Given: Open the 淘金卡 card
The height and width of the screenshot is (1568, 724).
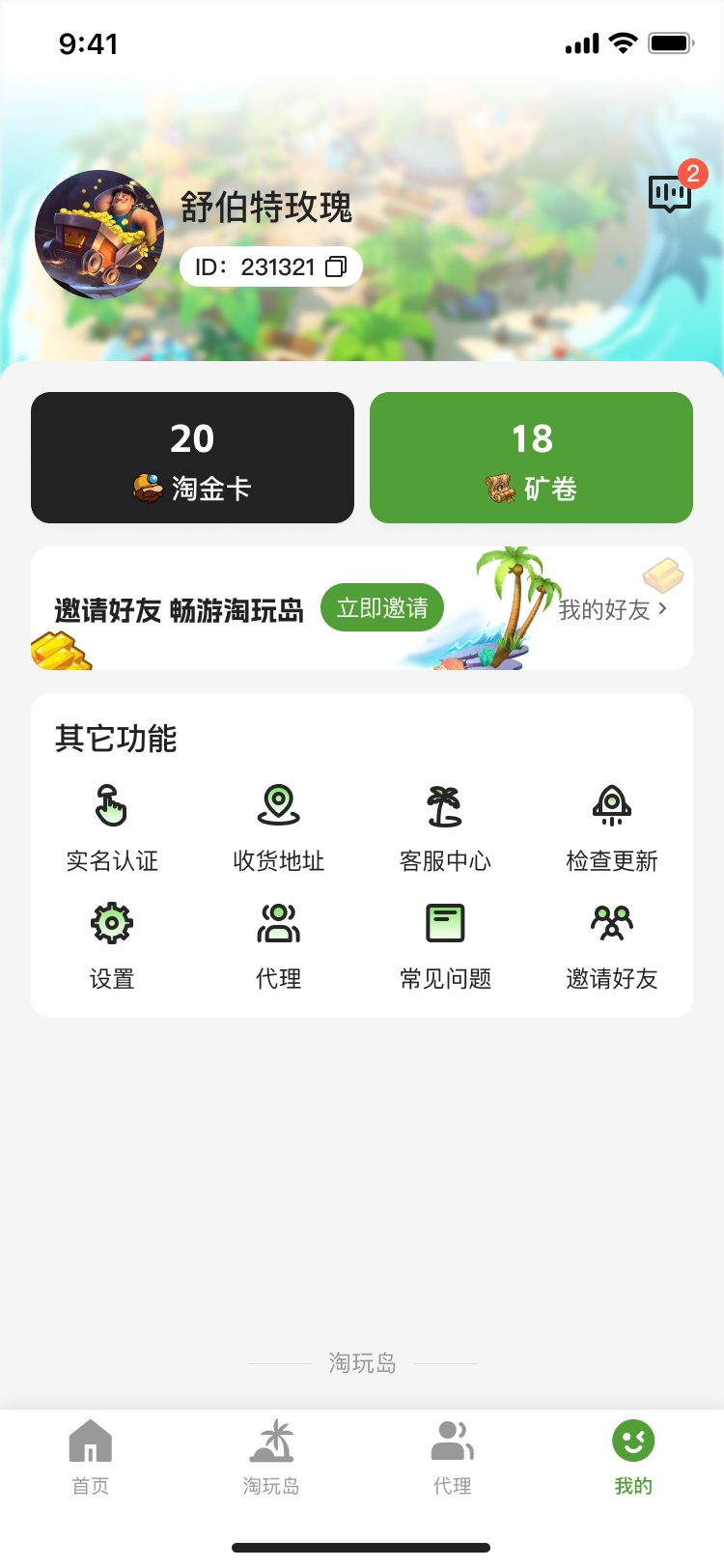Looking at the screenshot, I should click(192, 458).
